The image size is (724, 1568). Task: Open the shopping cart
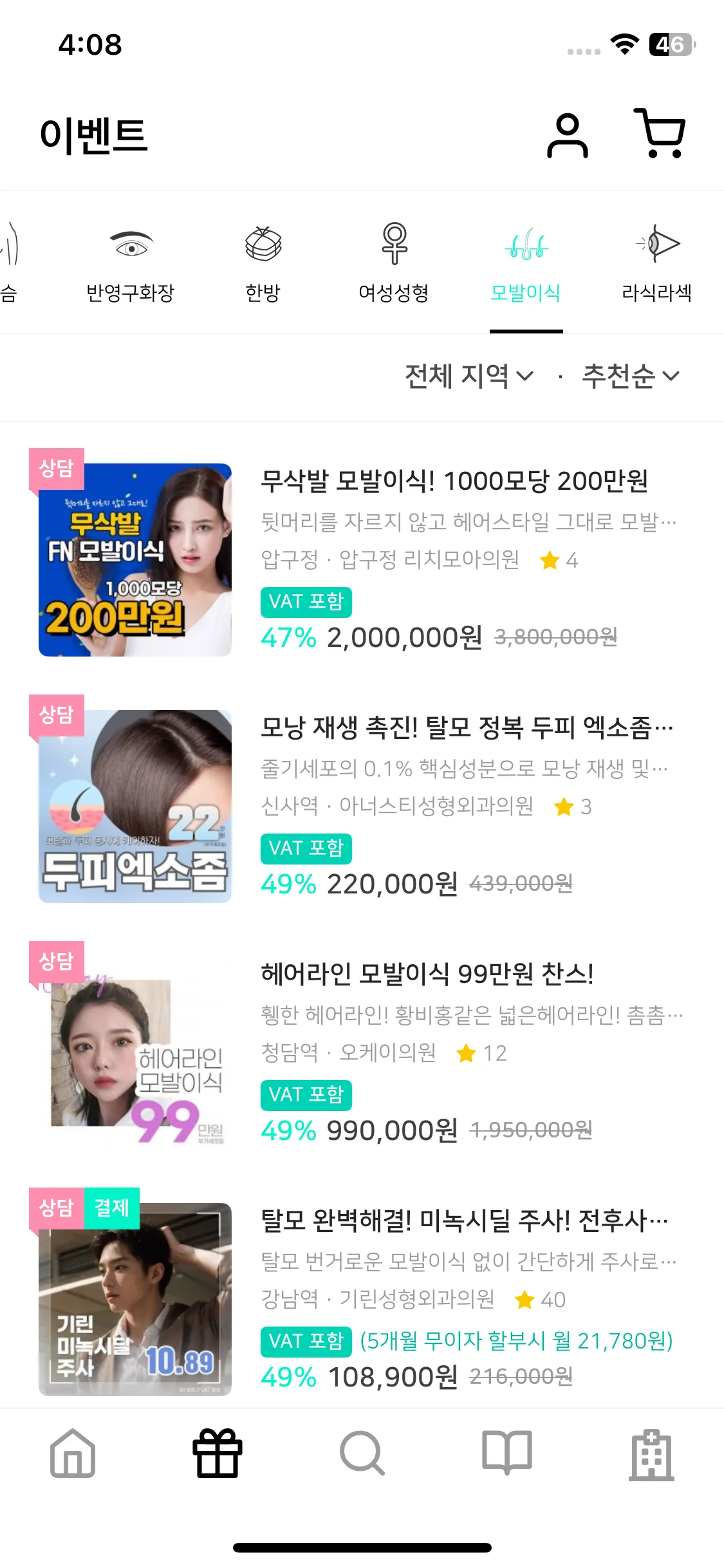(x=660, y=134)
